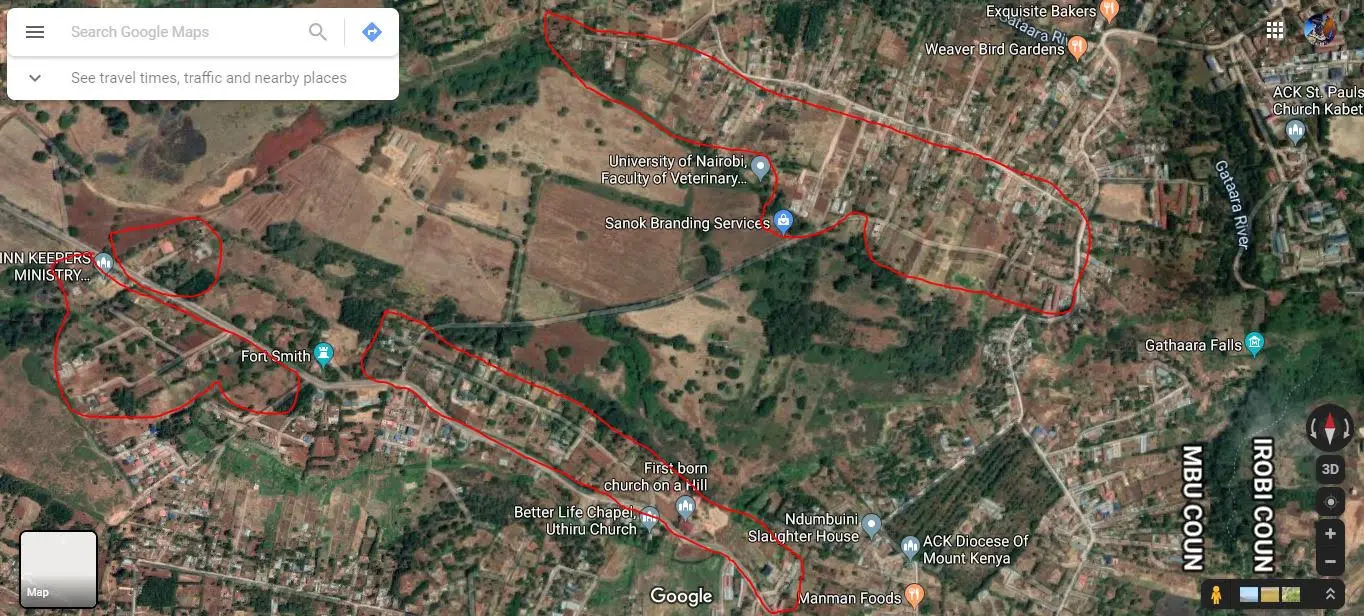Select the Street View pegman
This screenshot has height=616, width=1364.
(x=1216, y=594)
